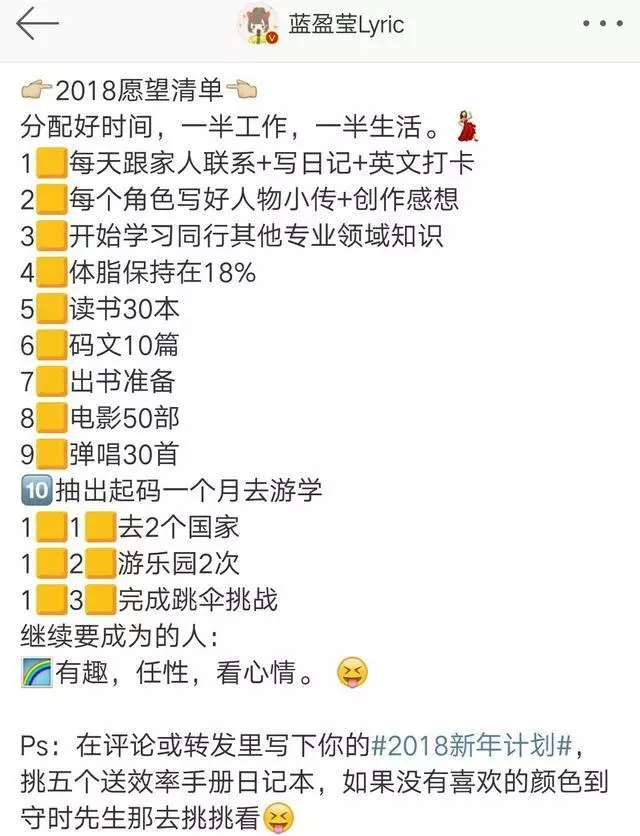Go back with the arrow icon
This screenshot has width=640, height=836.
pos(37,24)
